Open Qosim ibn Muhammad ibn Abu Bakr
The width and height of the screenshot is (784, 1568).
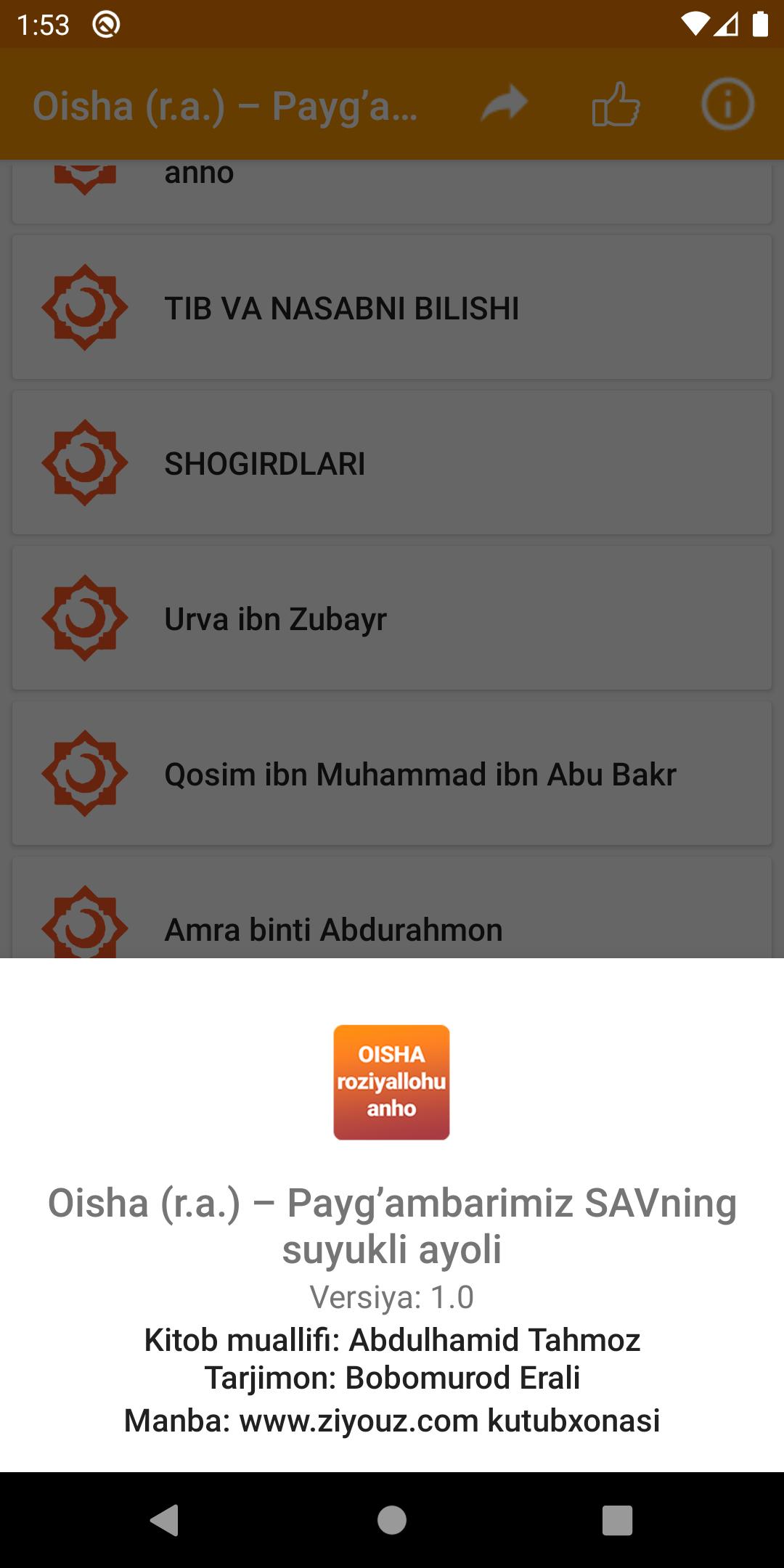(x=392, y=773)
